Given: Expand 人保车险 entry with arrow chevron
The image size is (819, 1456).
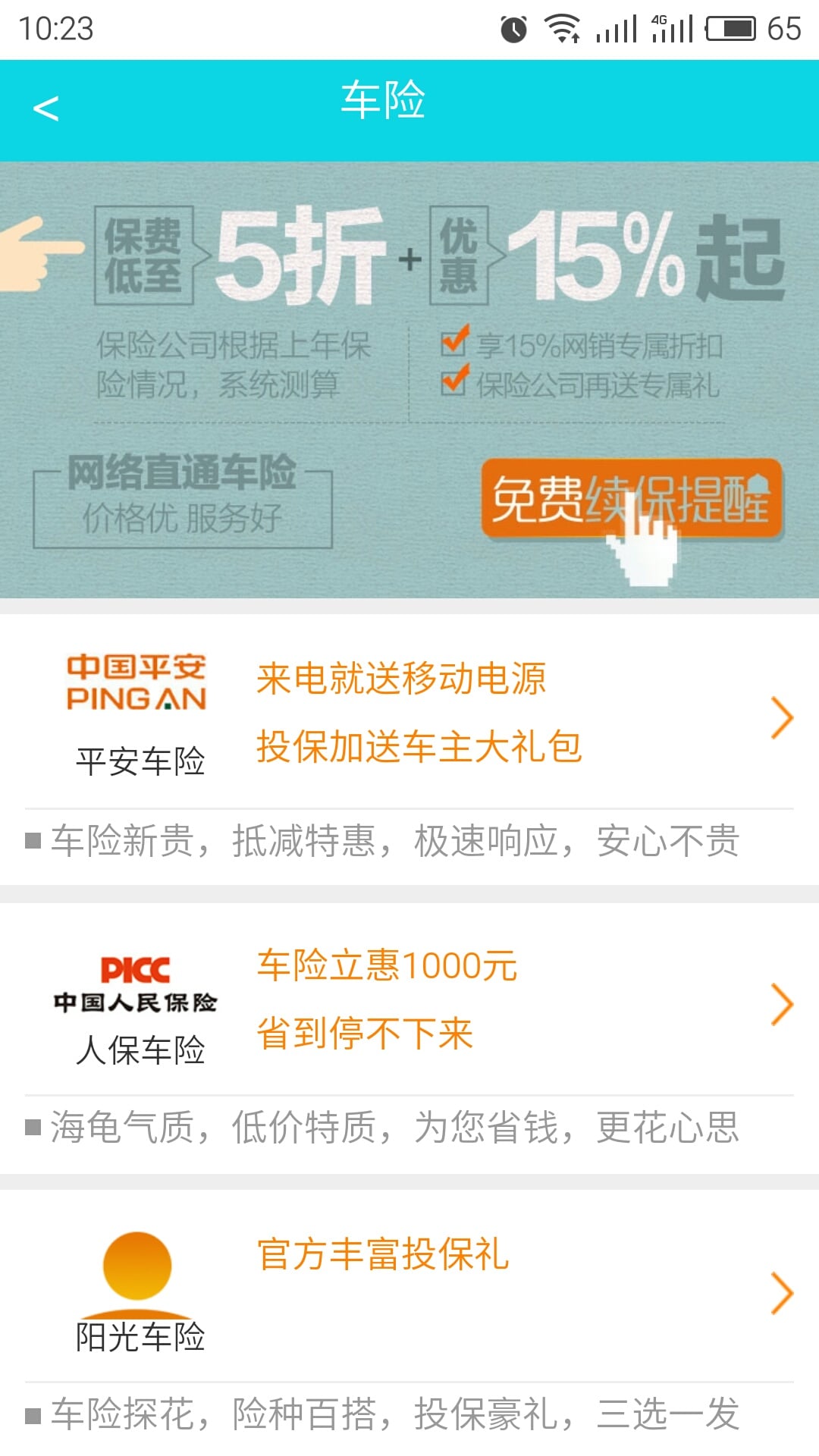Looking at the screenshot, I should [783, 1003].
